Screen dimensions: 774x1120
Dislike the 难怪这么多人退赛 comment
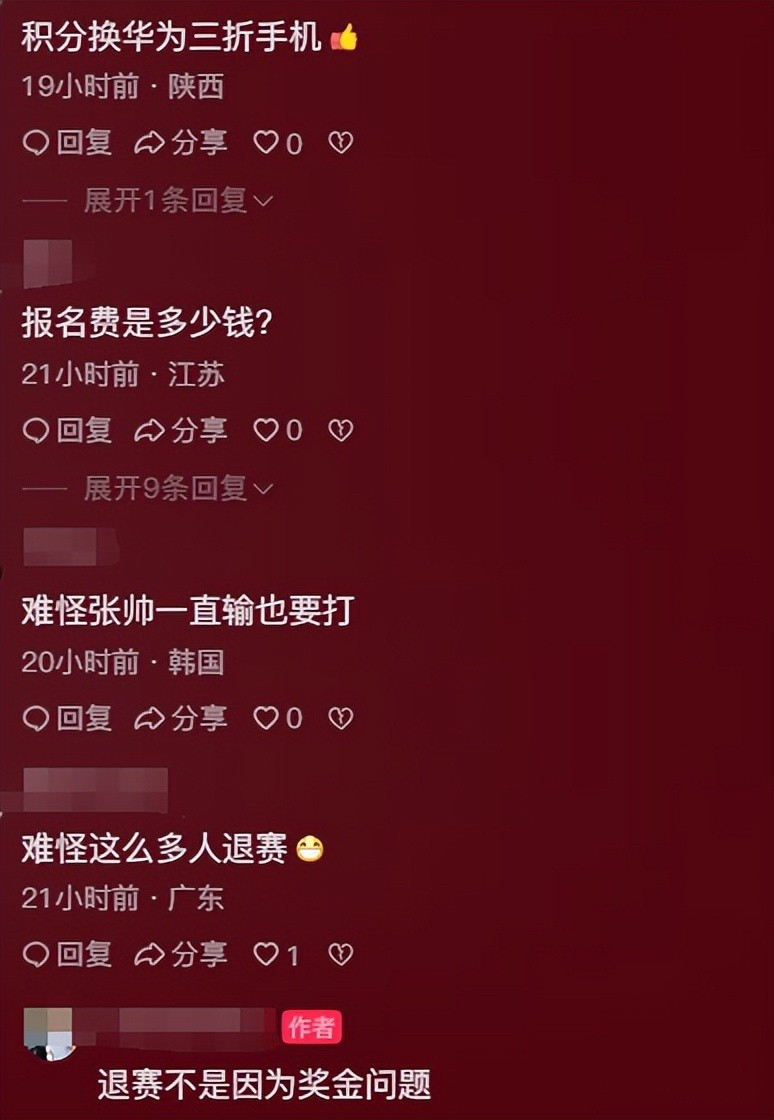pyautogui.click(x=341, y=954)
